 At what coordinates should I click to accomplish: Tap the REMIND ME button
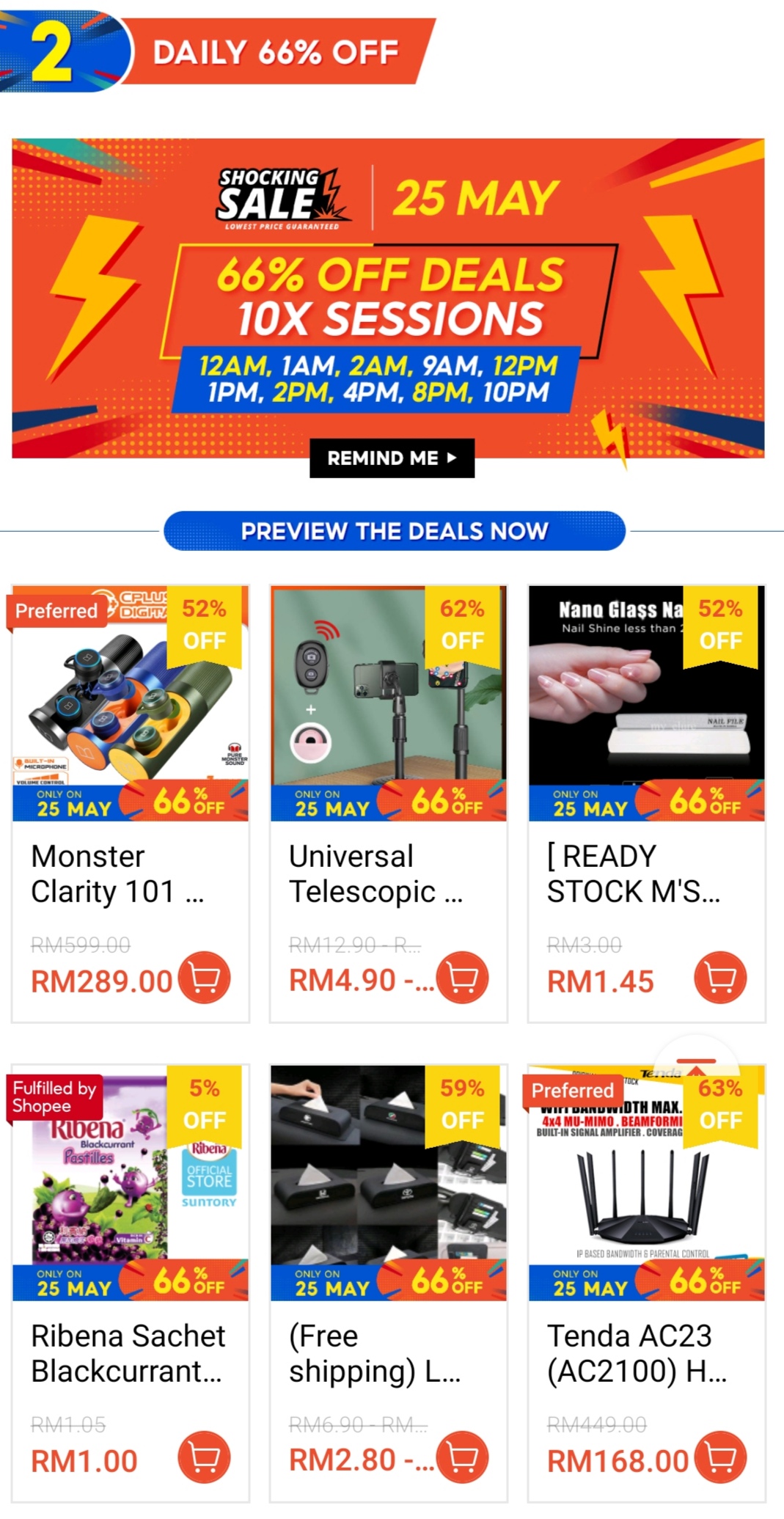coord(392,458)
